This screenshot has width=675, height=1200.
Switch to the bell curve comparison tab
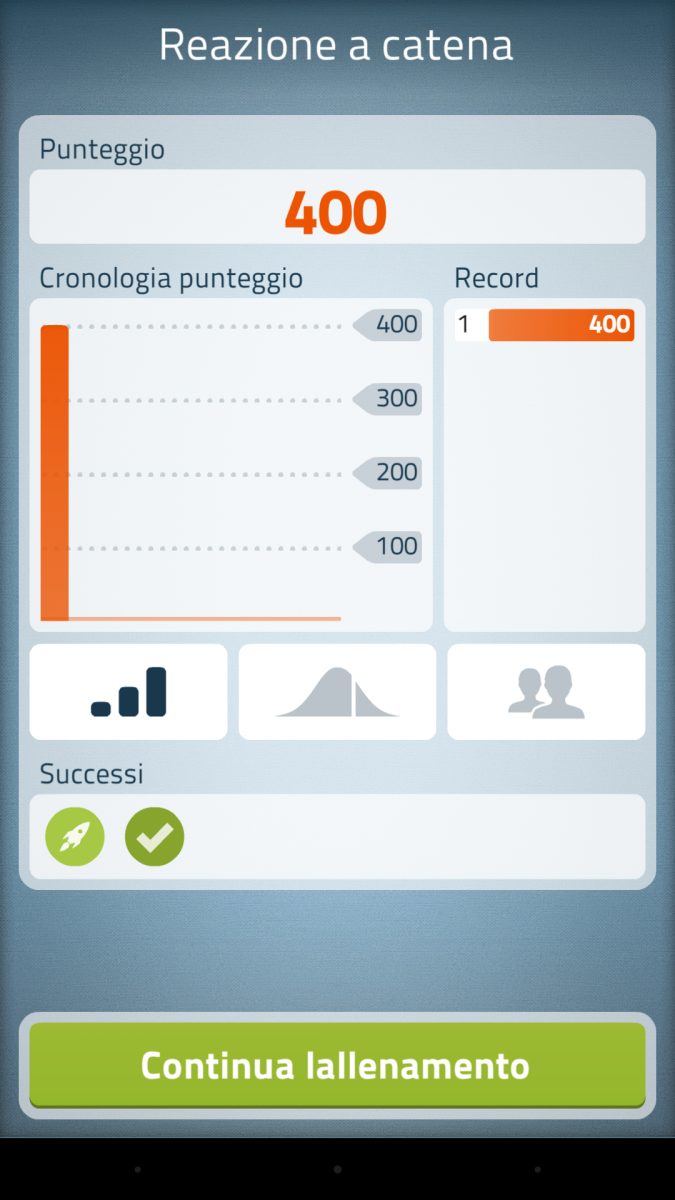(x=337, y=692)
